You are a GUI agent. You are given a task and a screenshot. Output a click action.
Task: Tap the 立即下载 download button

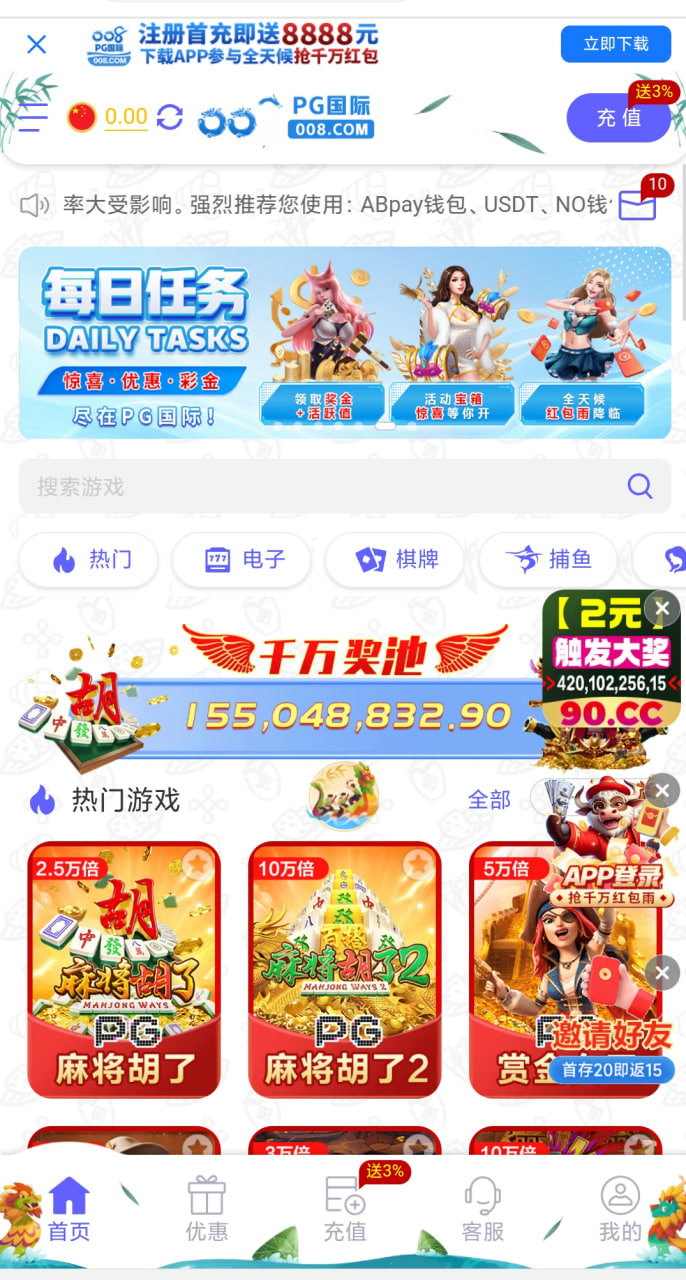(x=615, y=44)
